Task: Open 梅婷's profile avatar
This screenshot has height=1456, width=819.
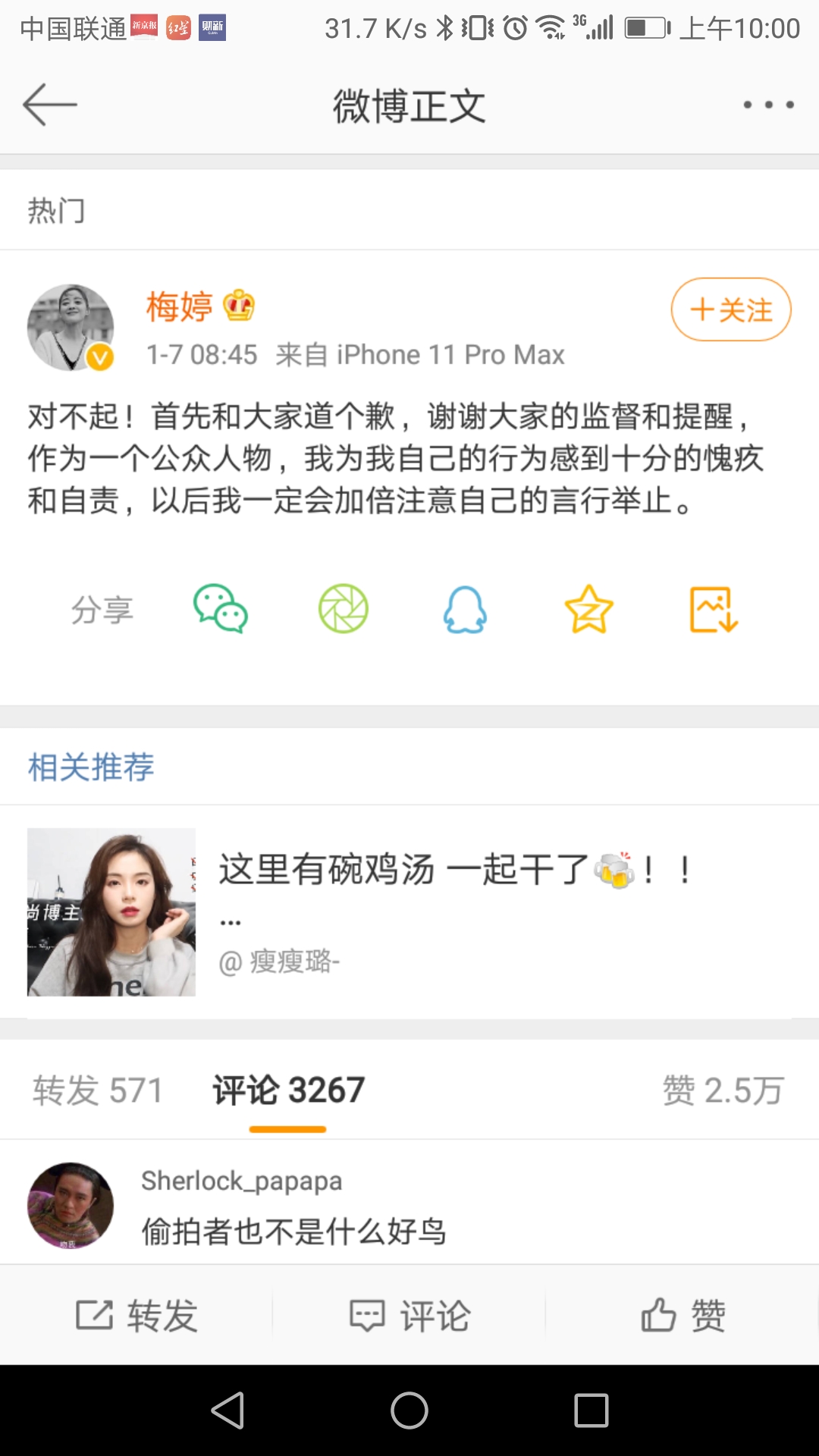Action: 71,328
